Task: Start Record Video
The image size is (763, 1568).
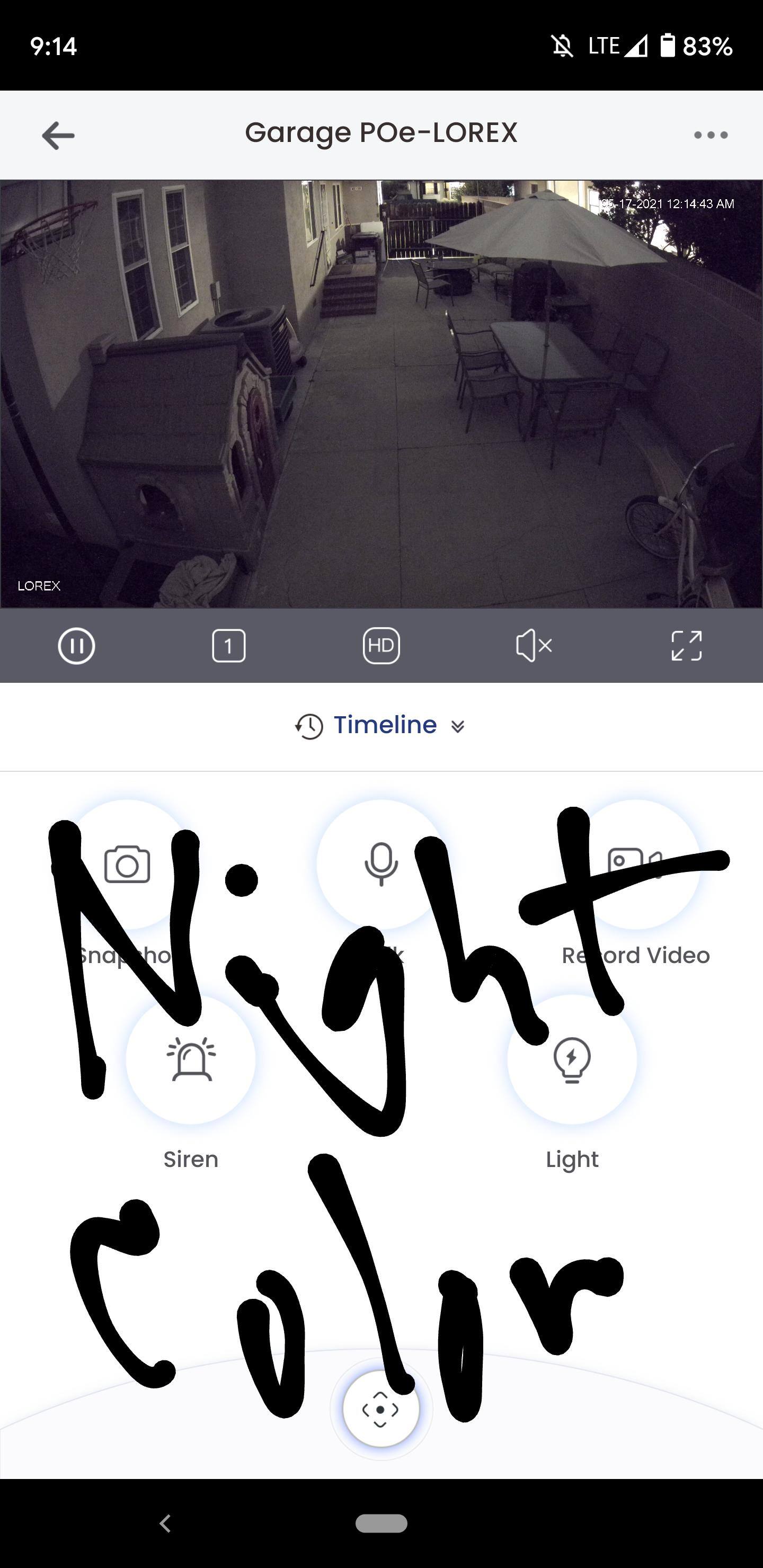Action: click(x=635, y=865)
